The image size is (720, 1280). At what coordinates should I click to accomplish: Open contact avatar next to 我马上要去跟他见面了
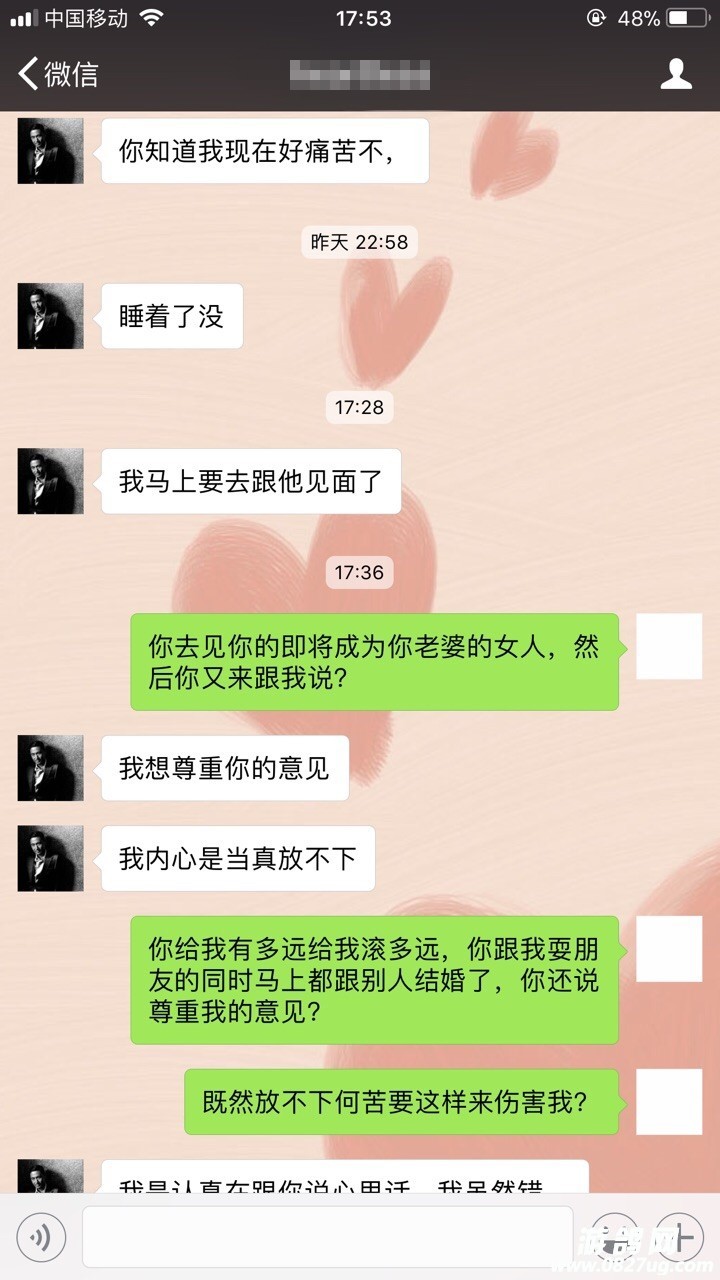pyautogui.click(x=50, y=481)
